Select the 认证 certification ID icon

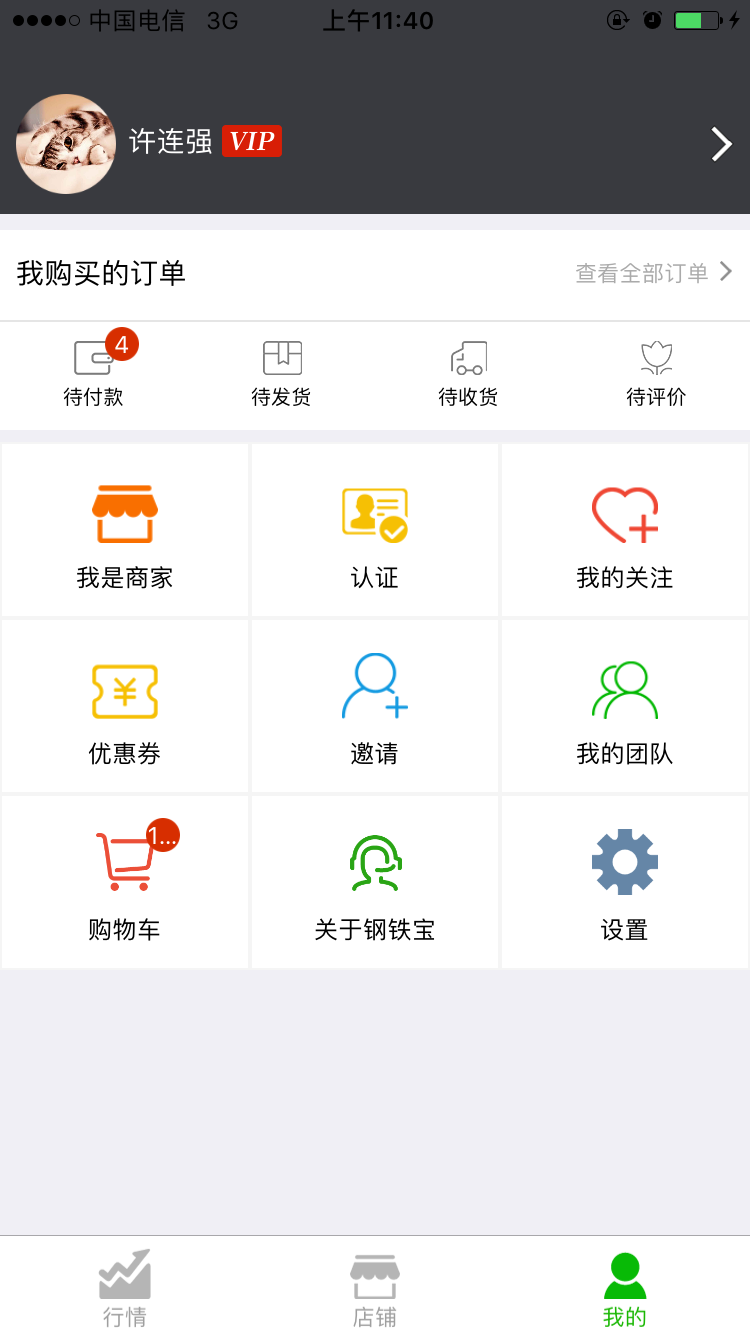[374, 513]
